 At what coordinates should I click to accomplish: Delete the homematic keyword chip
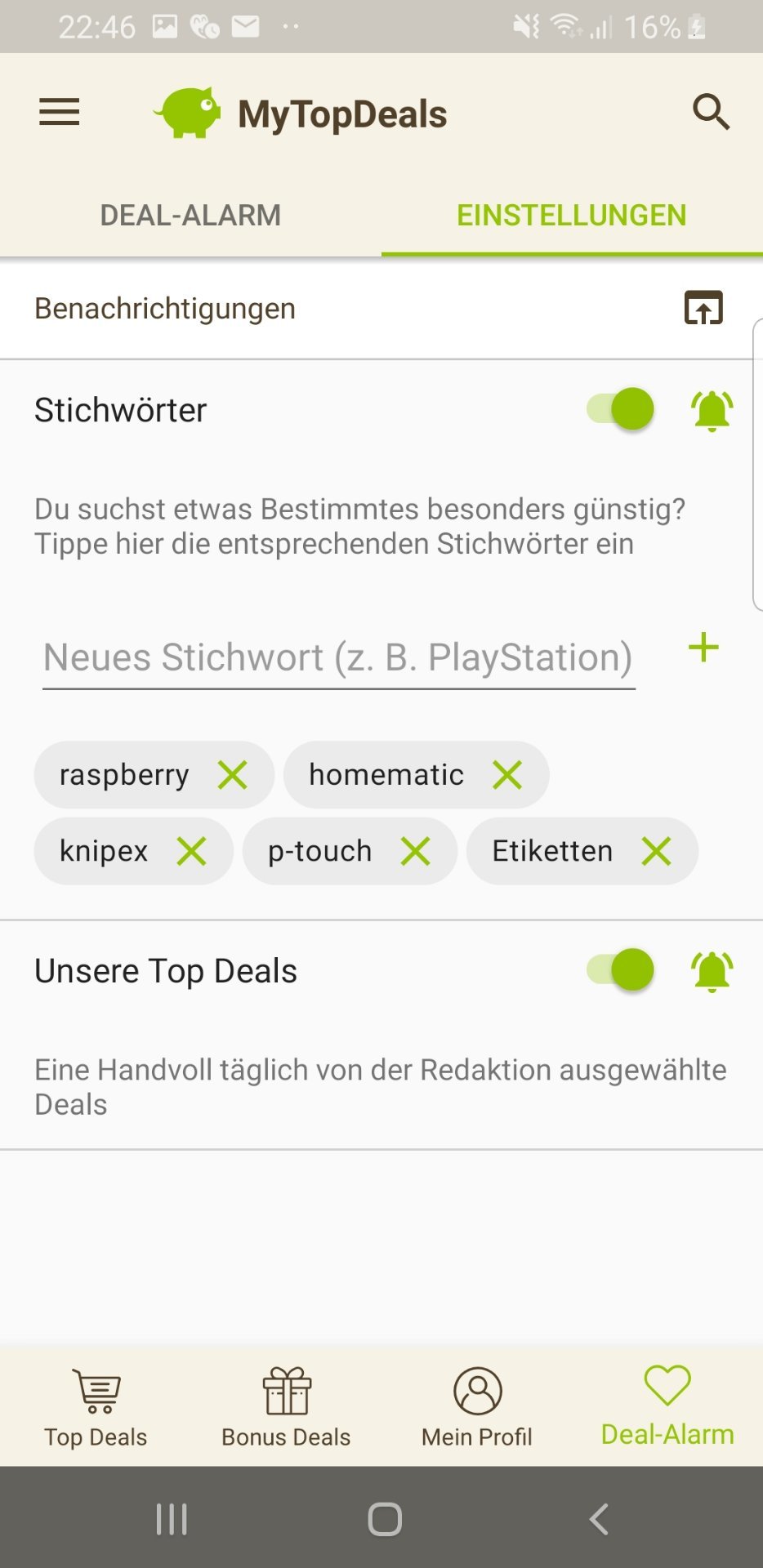click(507, 774)
